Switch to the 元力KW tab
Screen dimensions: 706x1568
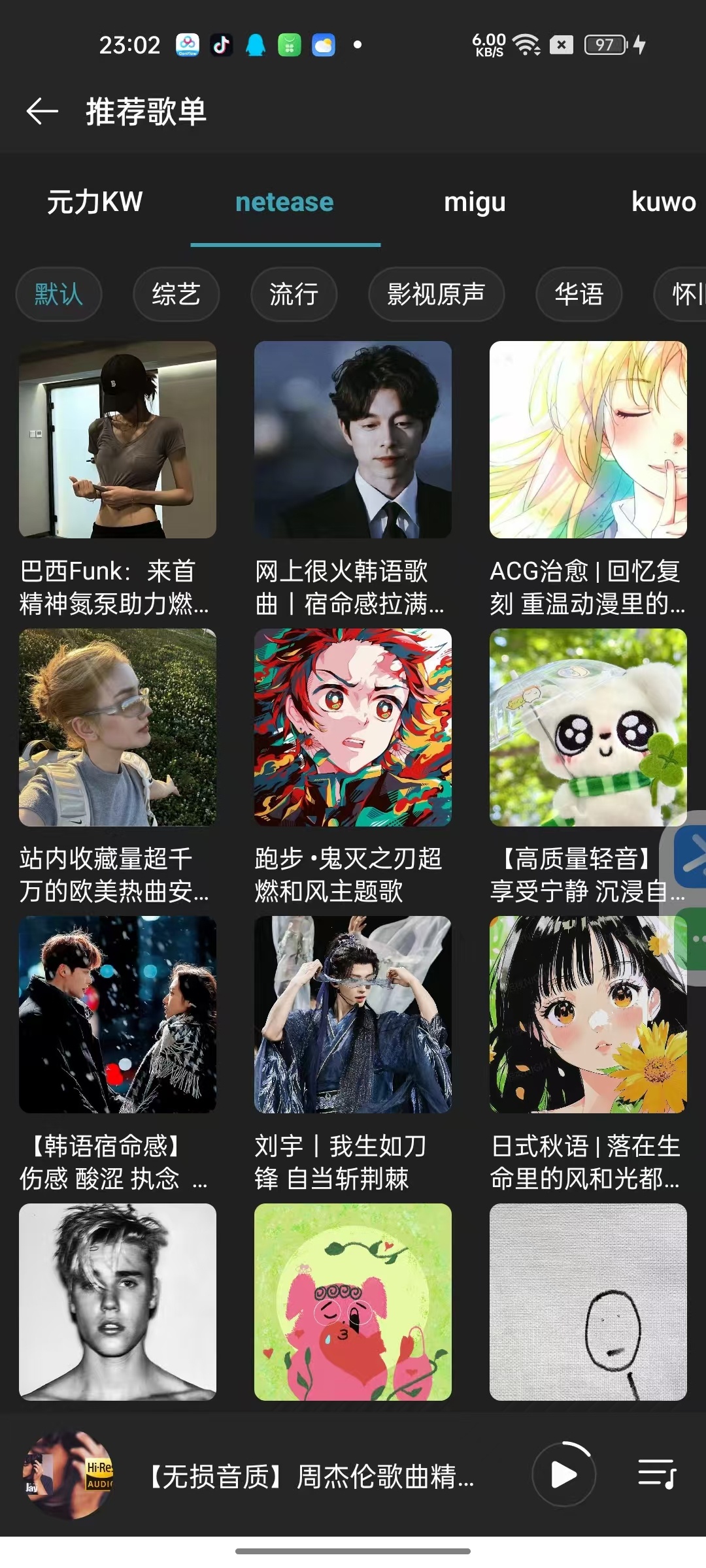[95, 202]
